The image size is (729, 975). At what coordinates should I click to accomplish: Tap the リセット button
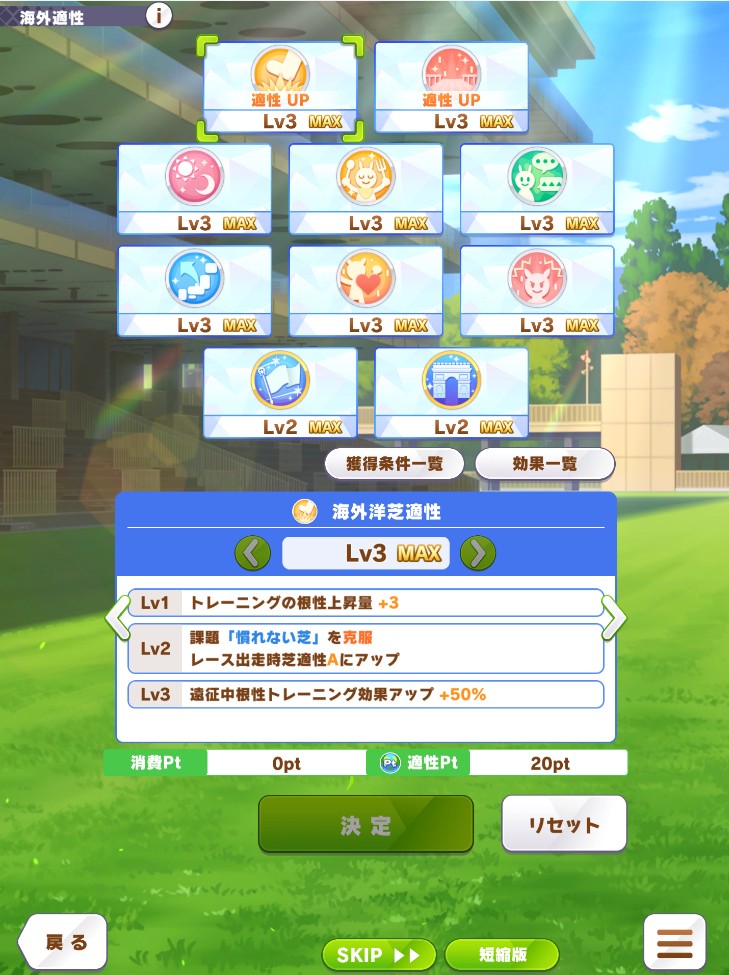point(564,825)
